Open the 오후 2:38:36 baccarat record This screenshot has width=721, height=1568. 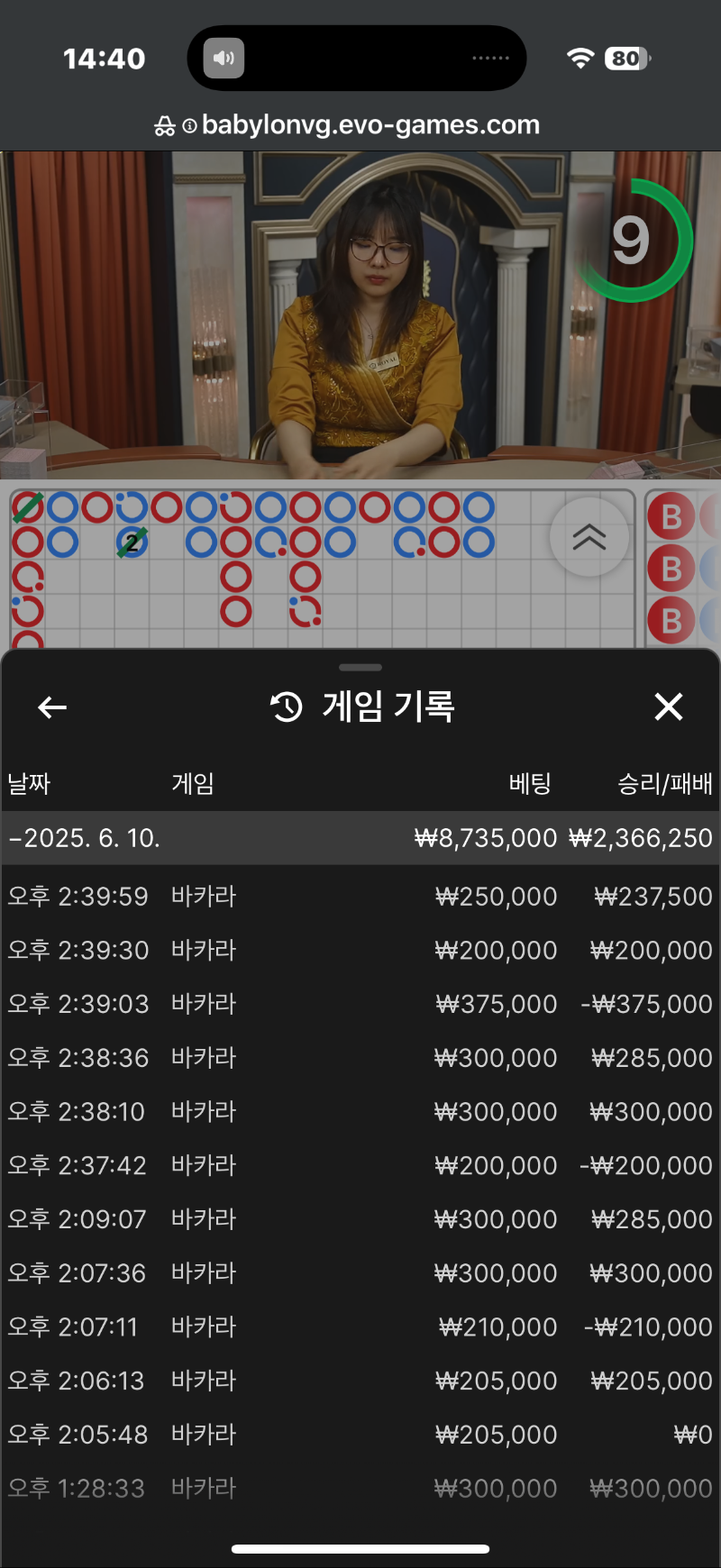(360, 1058)
